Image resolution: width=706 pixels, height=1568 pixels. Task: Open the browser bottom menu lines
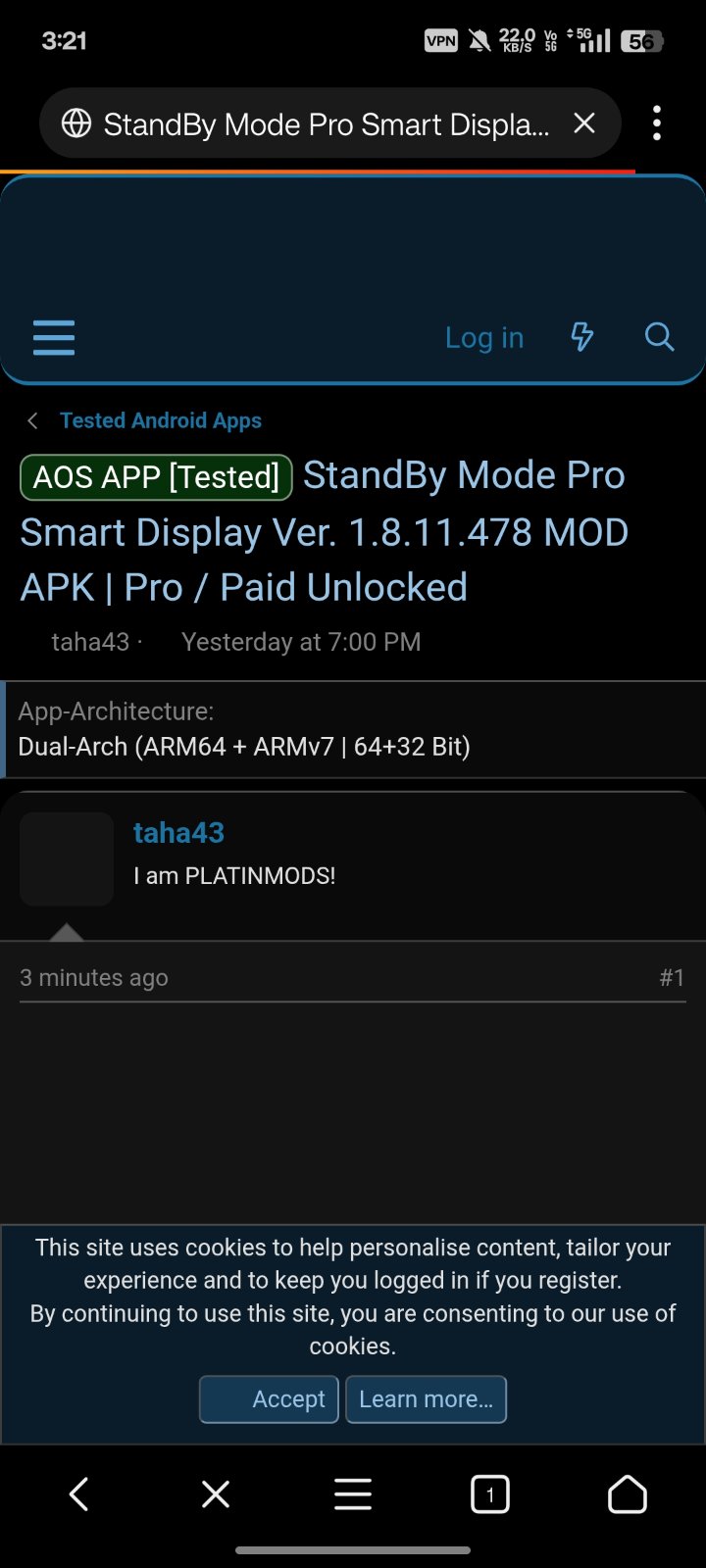[353, 1494]
